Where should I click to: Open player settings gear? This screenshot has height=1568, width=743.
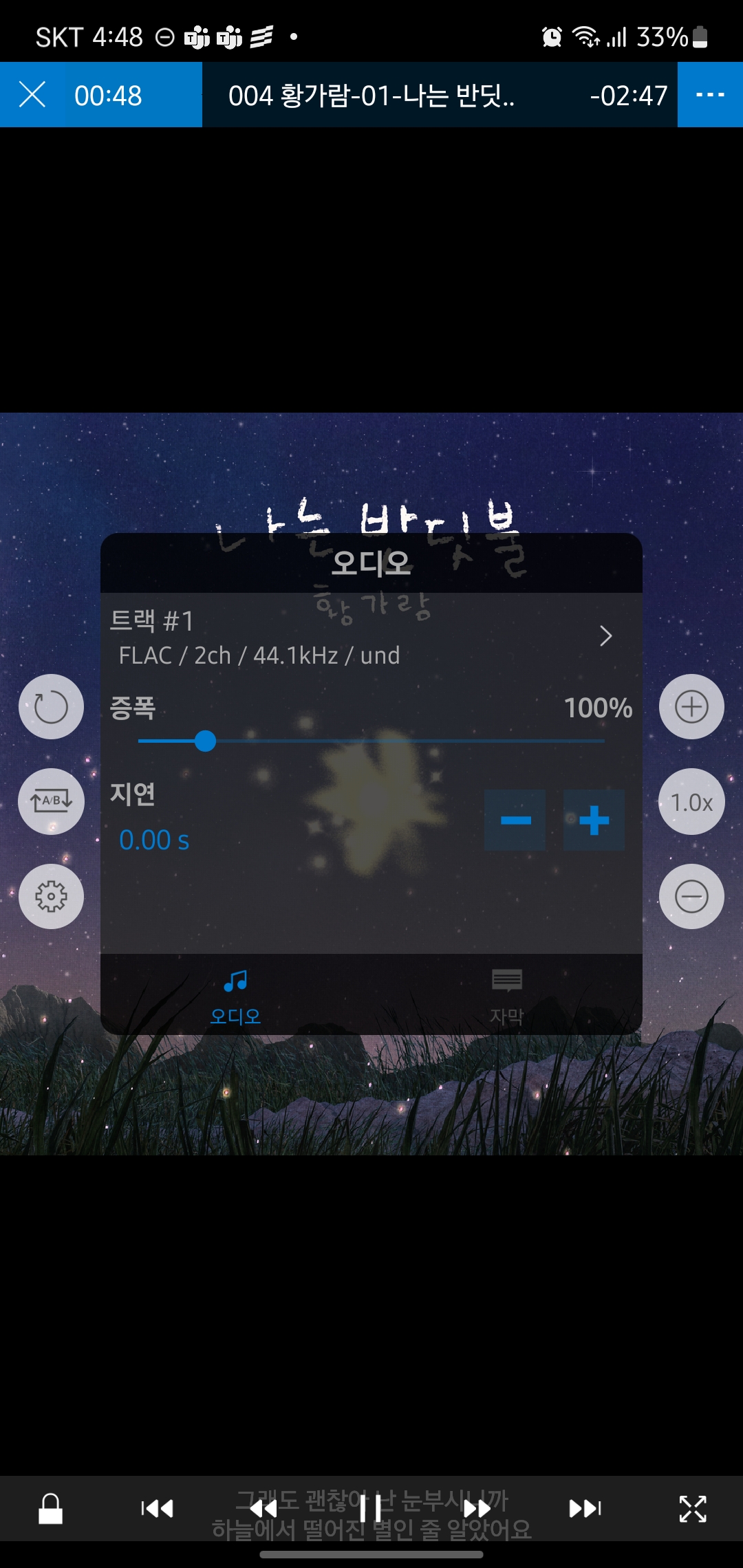51,897
